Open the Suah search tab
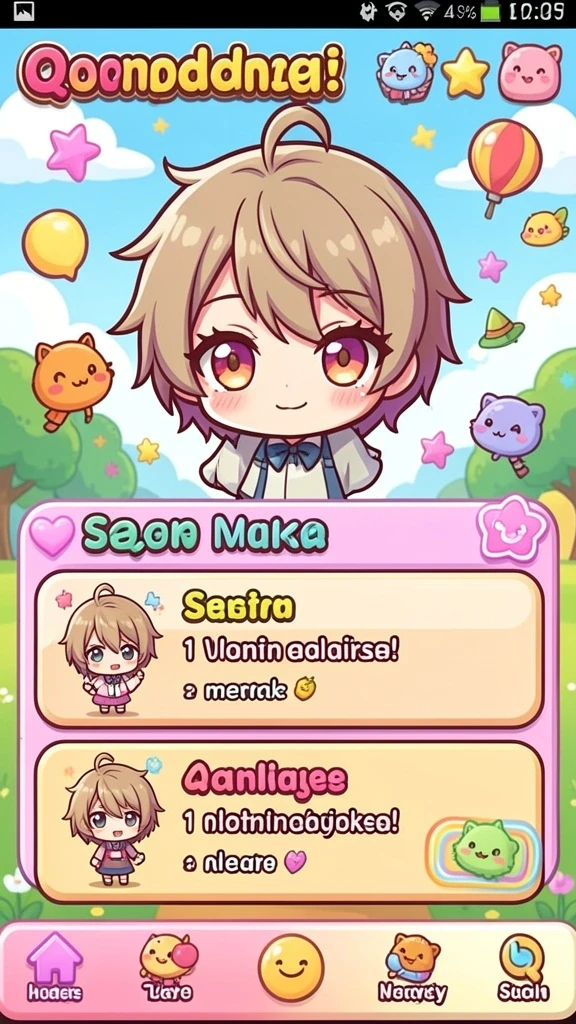The image size is (576, 1024). (x=523, y=968)
